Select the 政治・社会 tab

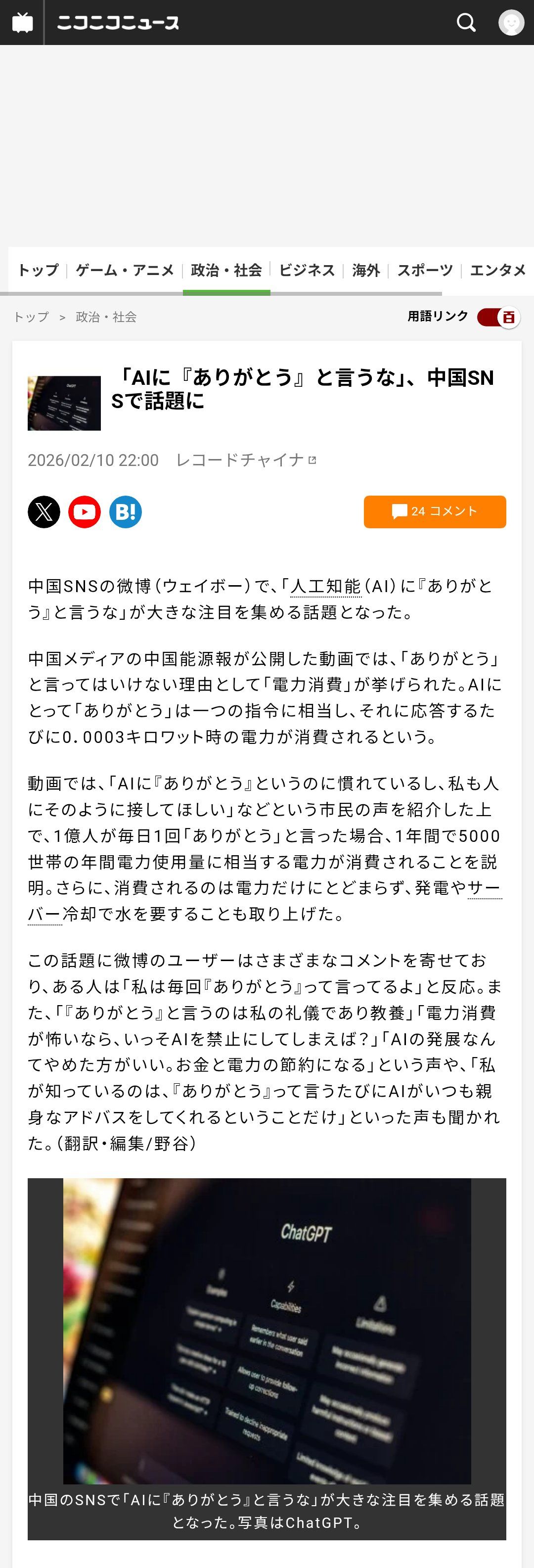[x=226, y=270]
